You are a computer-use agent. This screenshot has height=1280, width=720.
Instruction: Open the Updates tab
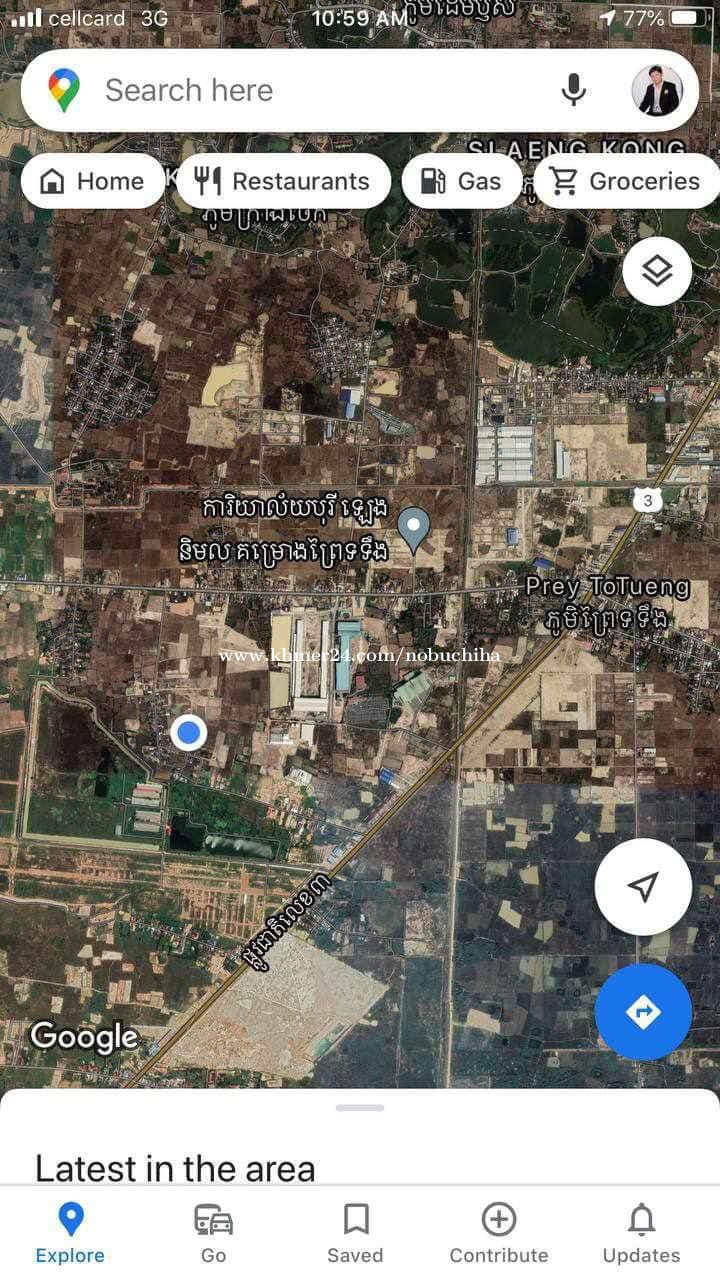click(x=642, y=1234)
